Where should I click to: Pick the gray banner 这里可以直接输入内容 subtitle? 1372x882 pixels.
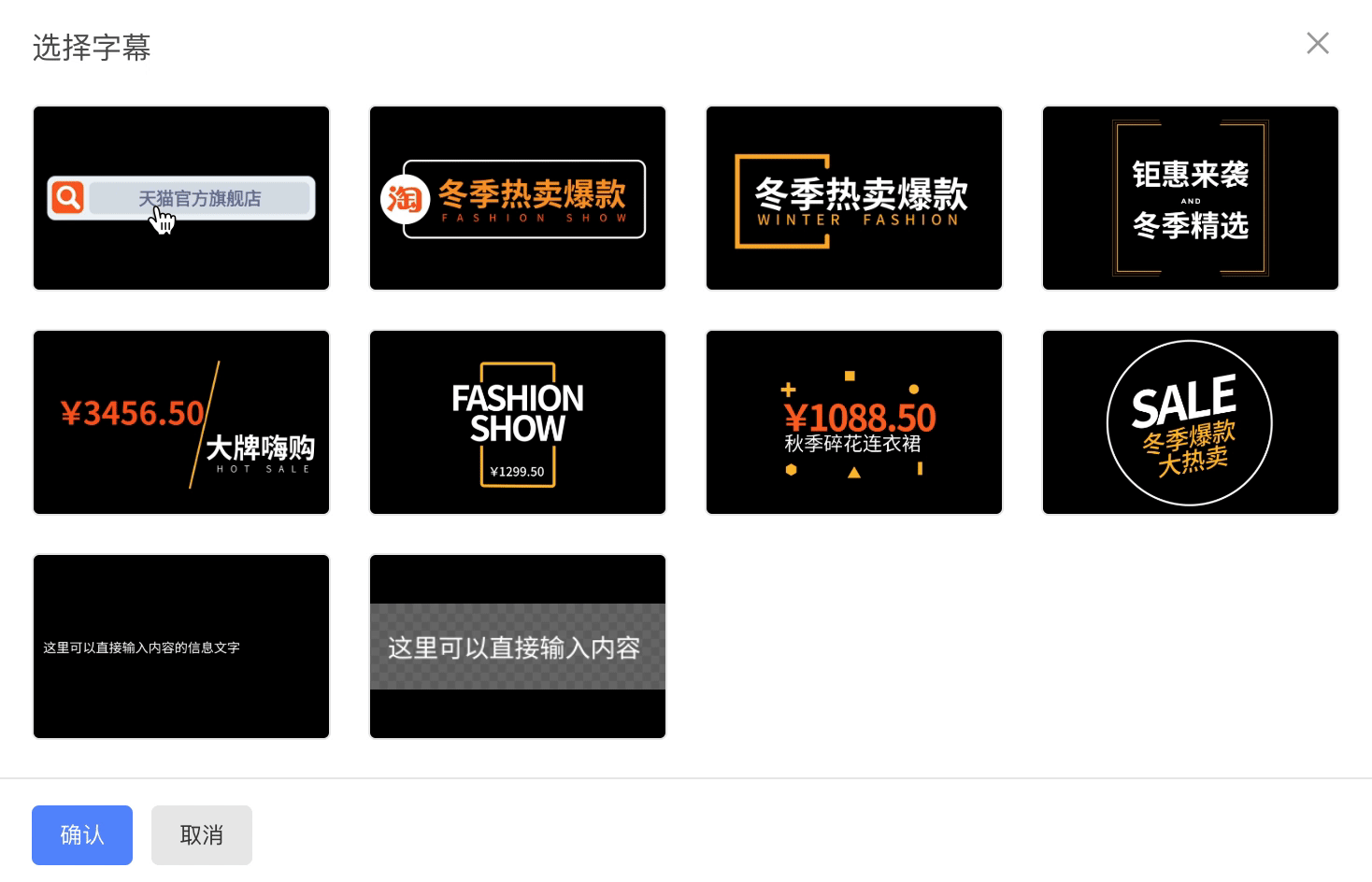(518, 647)
